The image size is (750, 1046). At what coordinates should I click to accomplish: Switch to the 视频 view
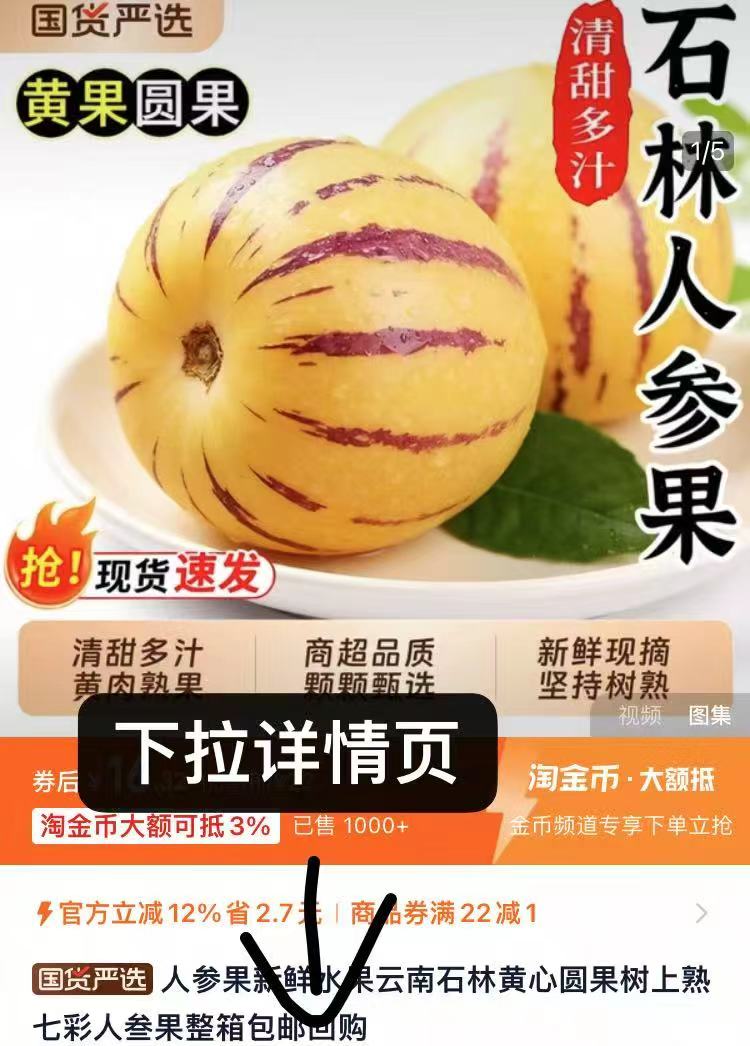pos(640,716)
